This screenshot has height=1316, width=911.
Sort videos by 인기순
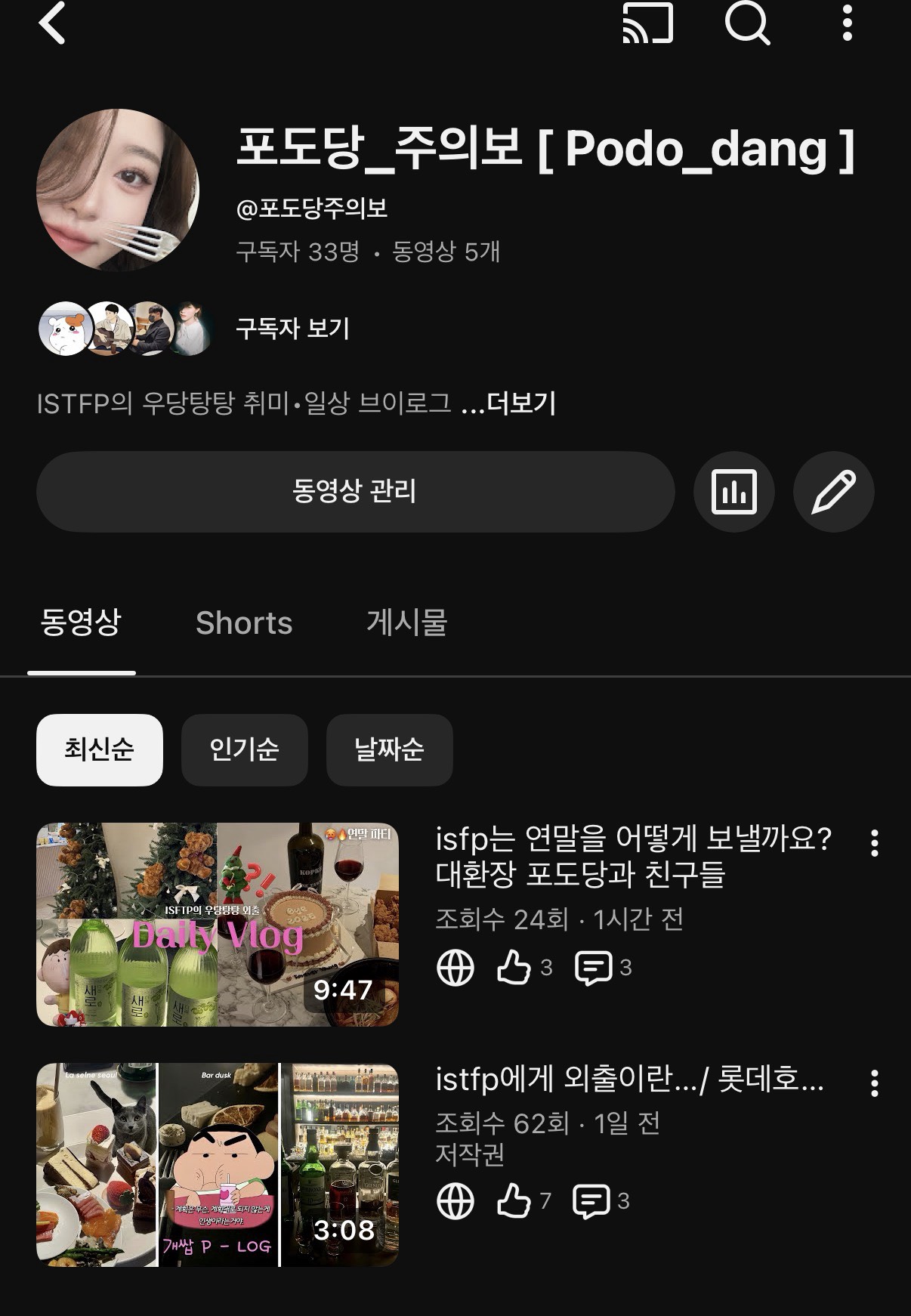[x=244, y=749]
